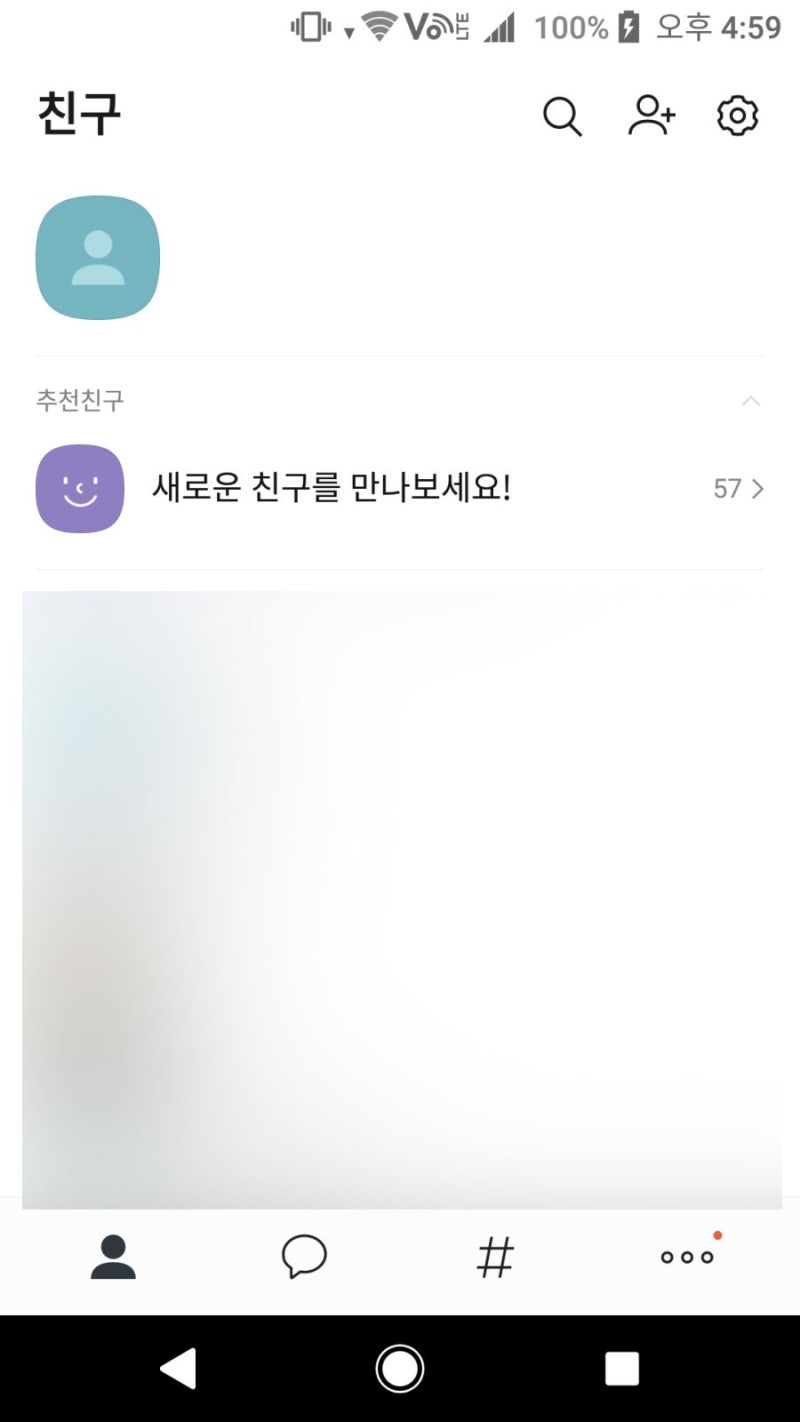This screenshot has height=1422, width=800.
Task: Open the friend search magnifier
Action: click(562, 116)
